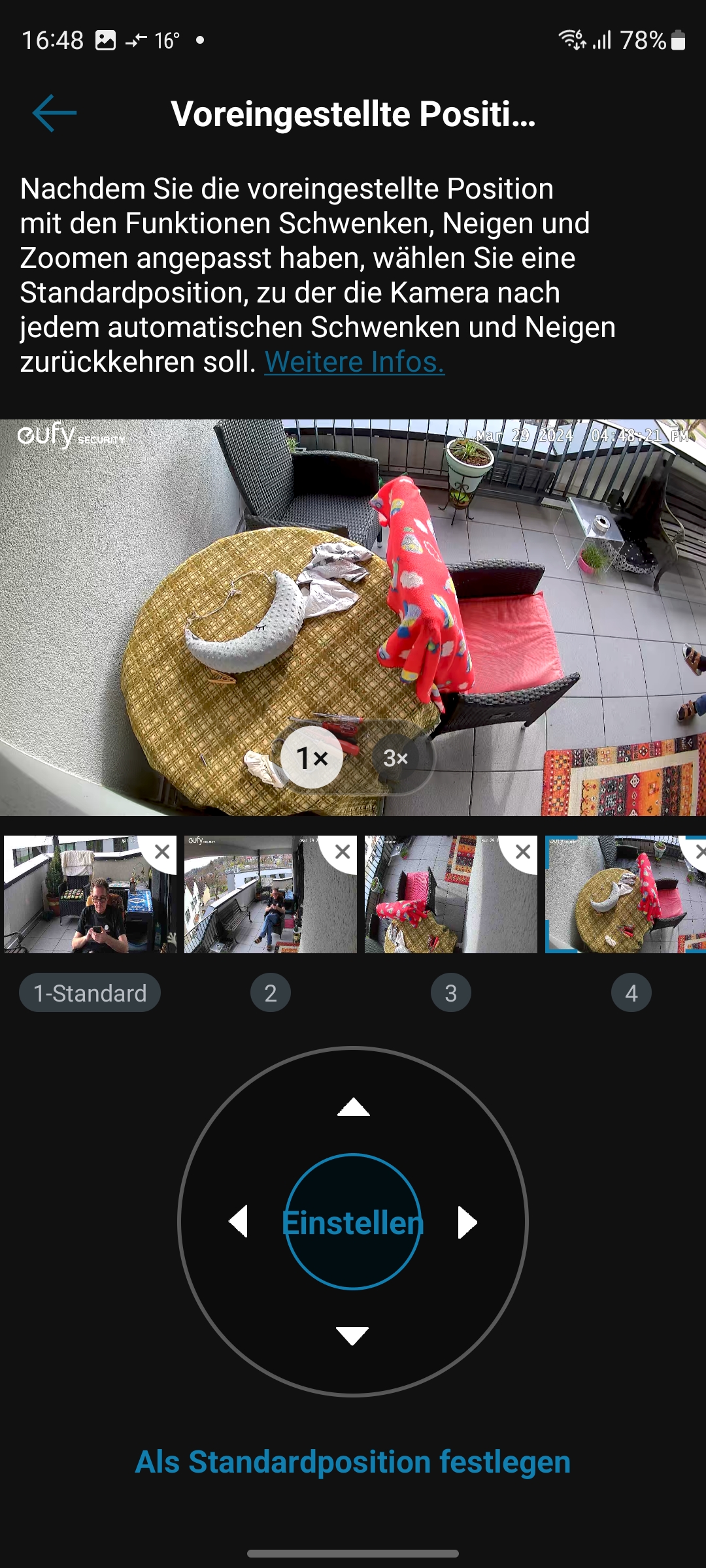Open the Weitere Infos link

pos(354,362)
